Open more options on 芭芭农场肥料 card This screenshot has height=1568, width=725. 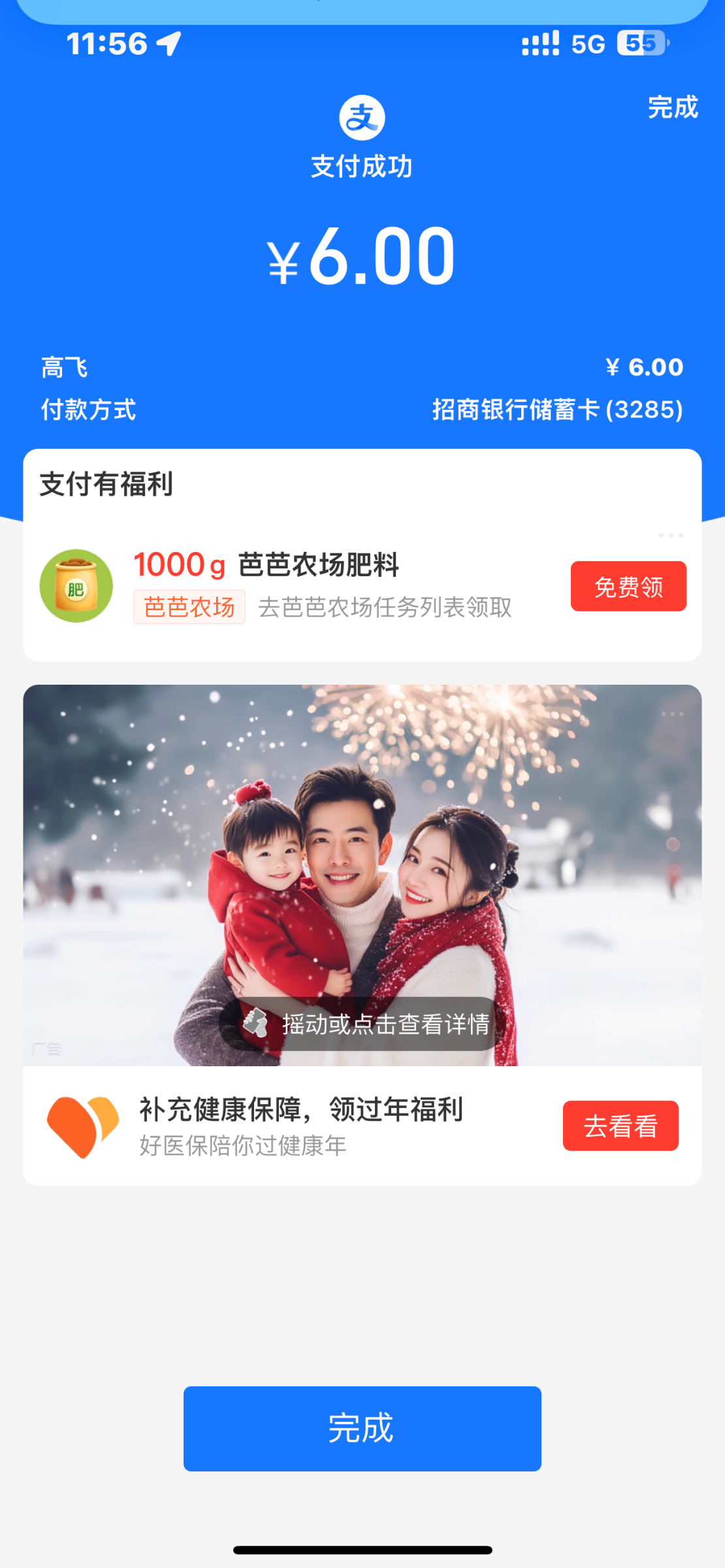671,535
